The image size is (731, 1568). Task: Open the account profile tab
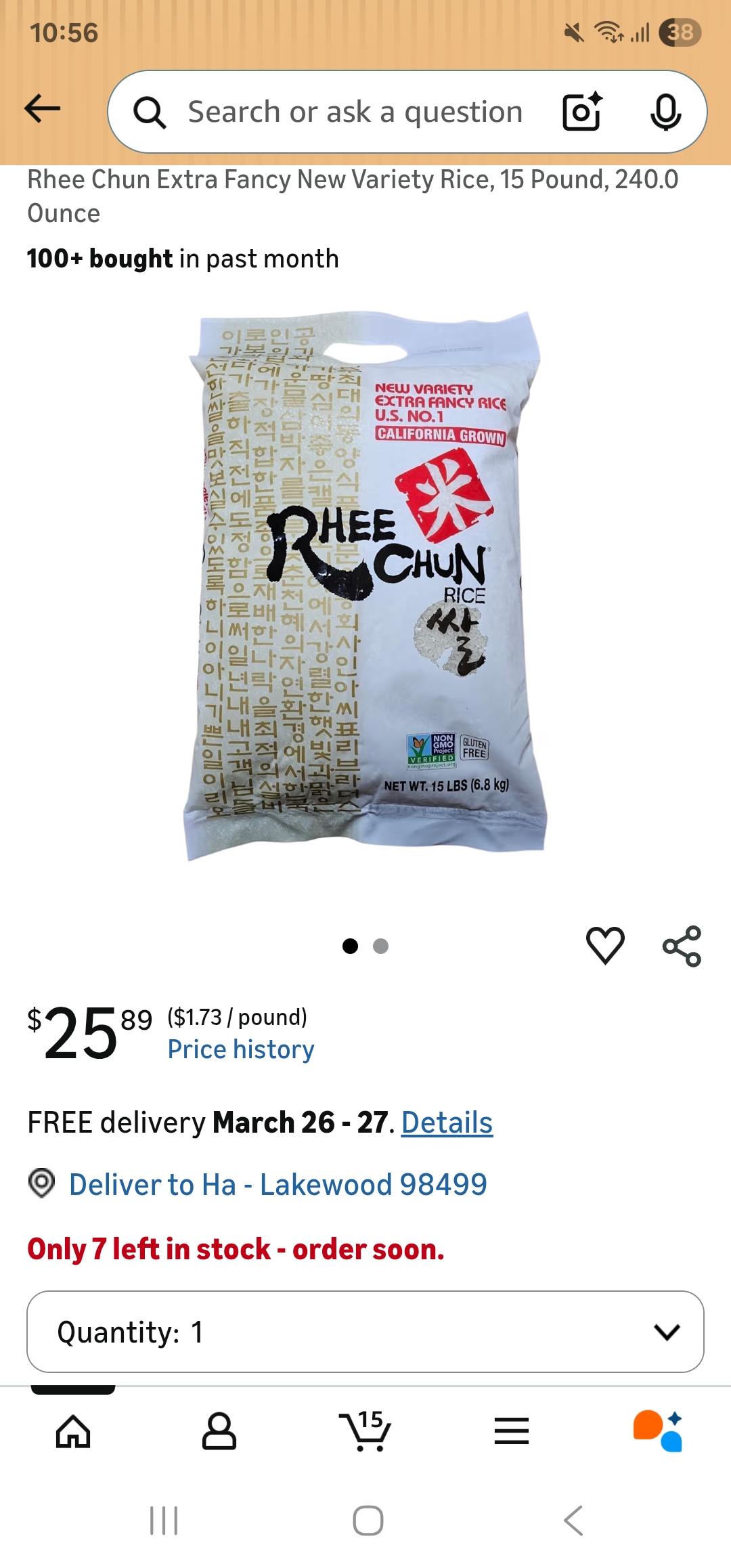[x=219, y=1431]
